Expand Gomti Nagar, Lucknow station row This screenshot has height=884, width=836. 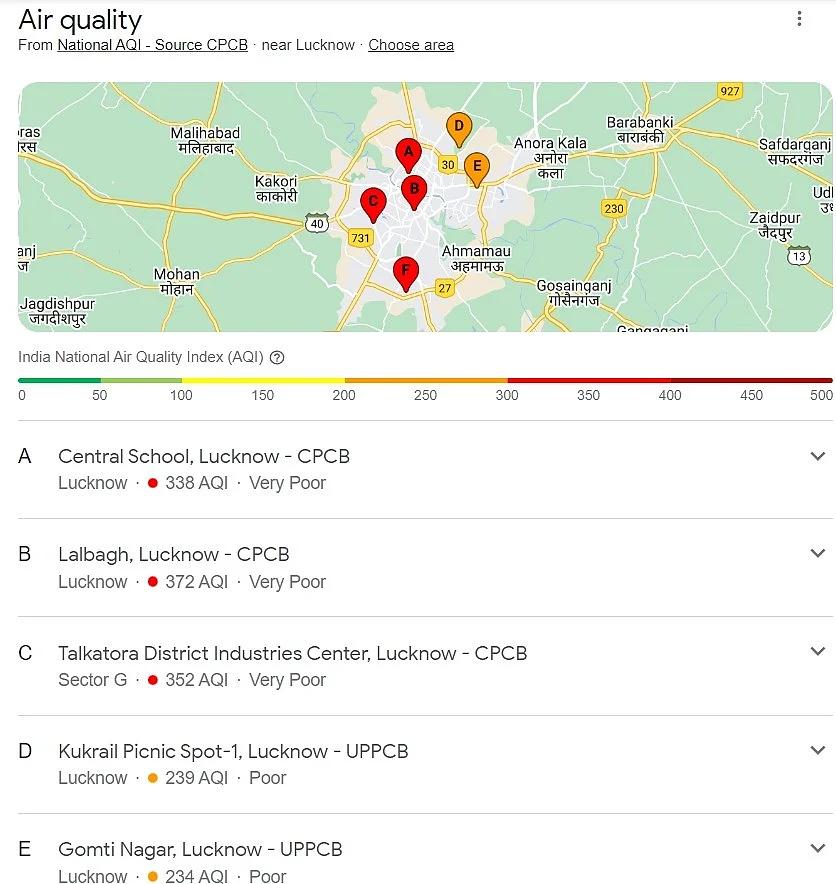(x=817, y=849)
